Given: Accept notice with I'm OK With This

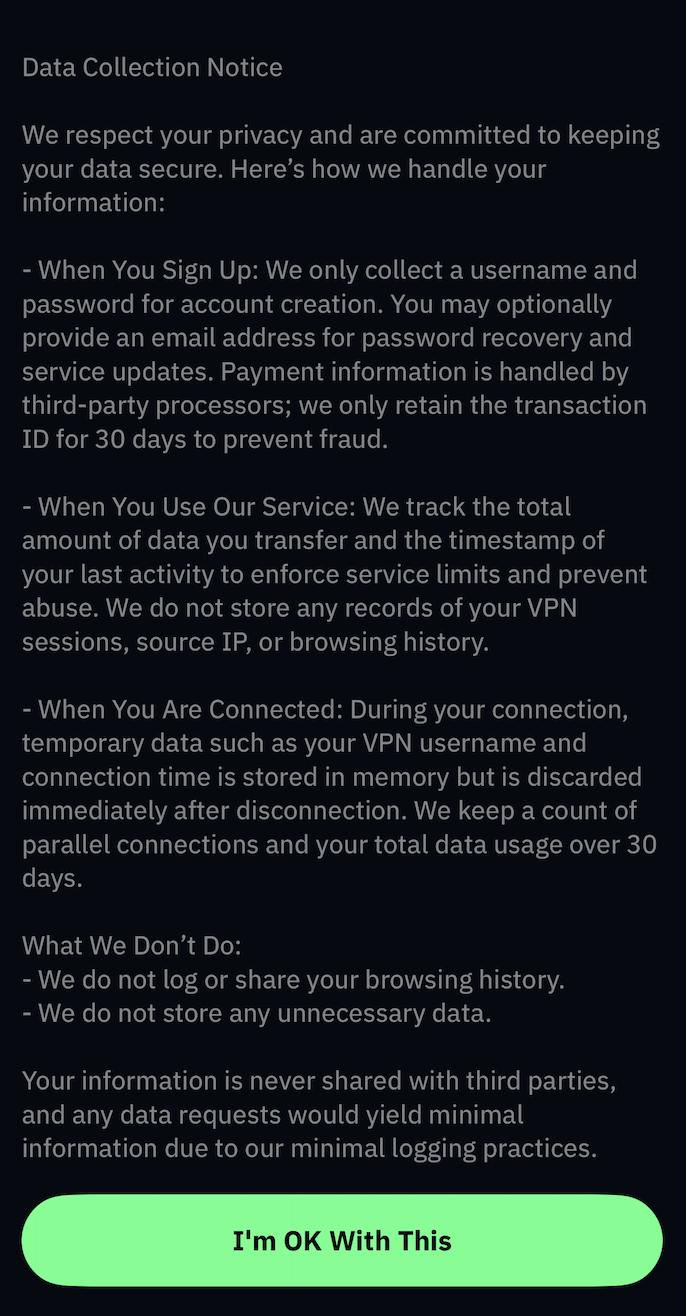Looking at the screenshot, I should click(342, 1240).
